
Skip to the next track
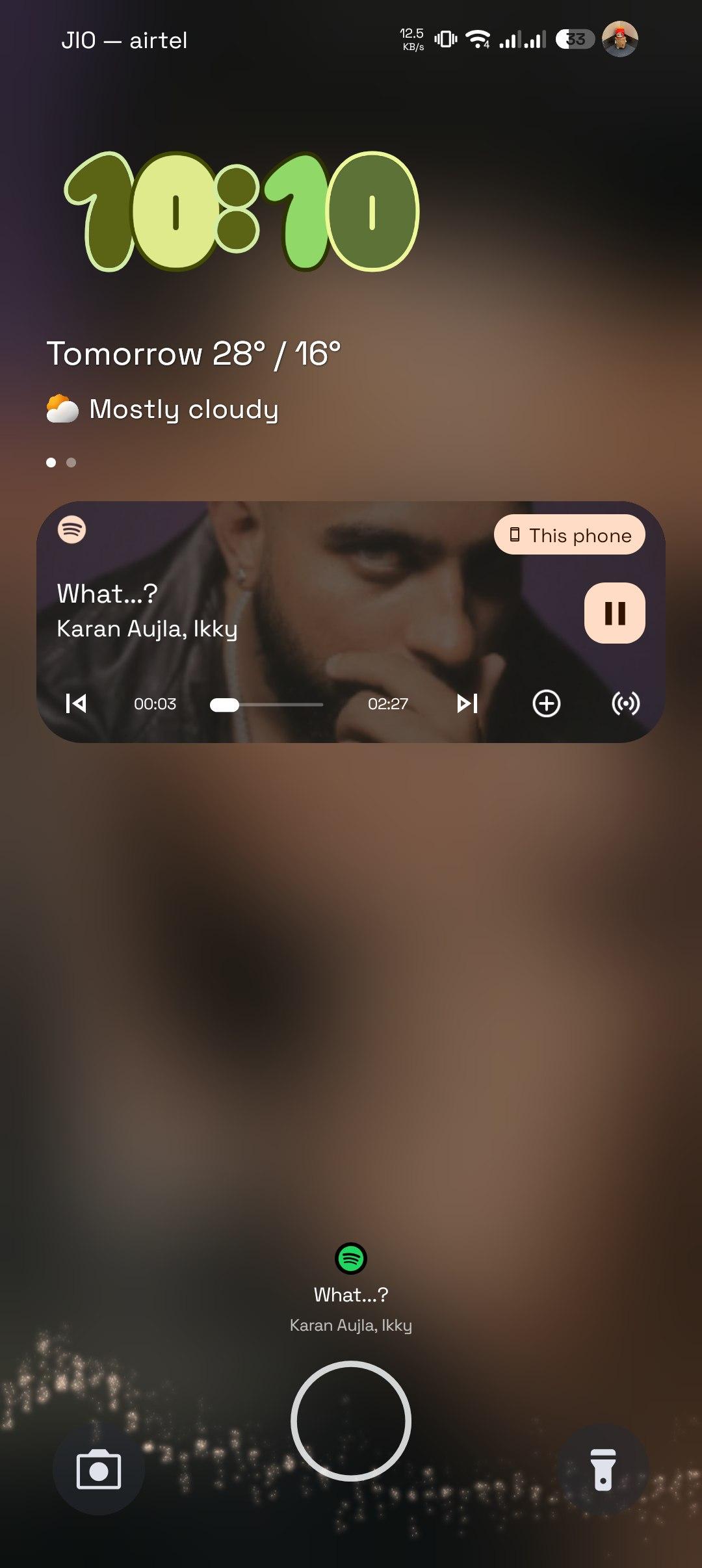click(467, 703)
